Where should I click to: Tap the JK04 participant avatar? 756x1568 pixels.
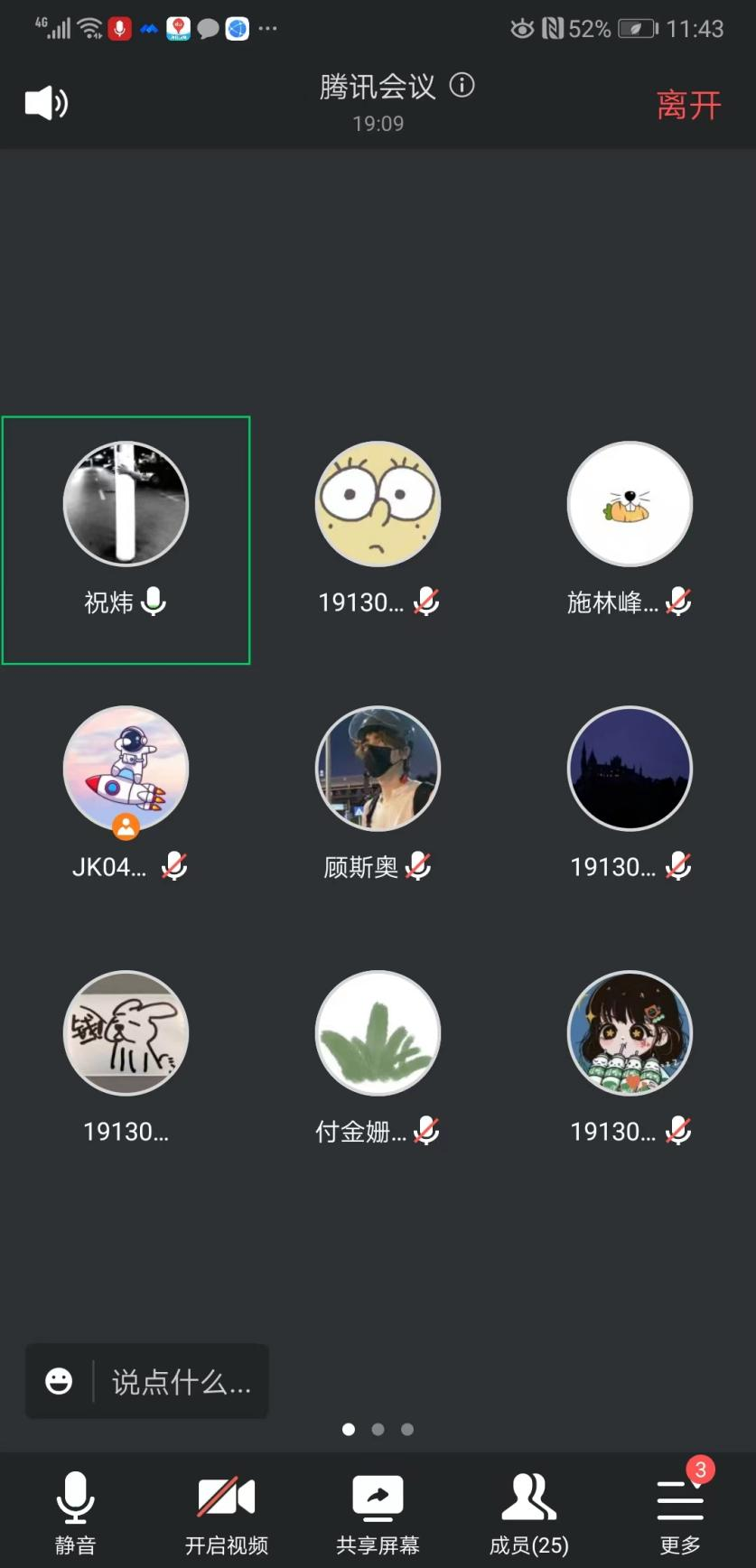[126, 770]
